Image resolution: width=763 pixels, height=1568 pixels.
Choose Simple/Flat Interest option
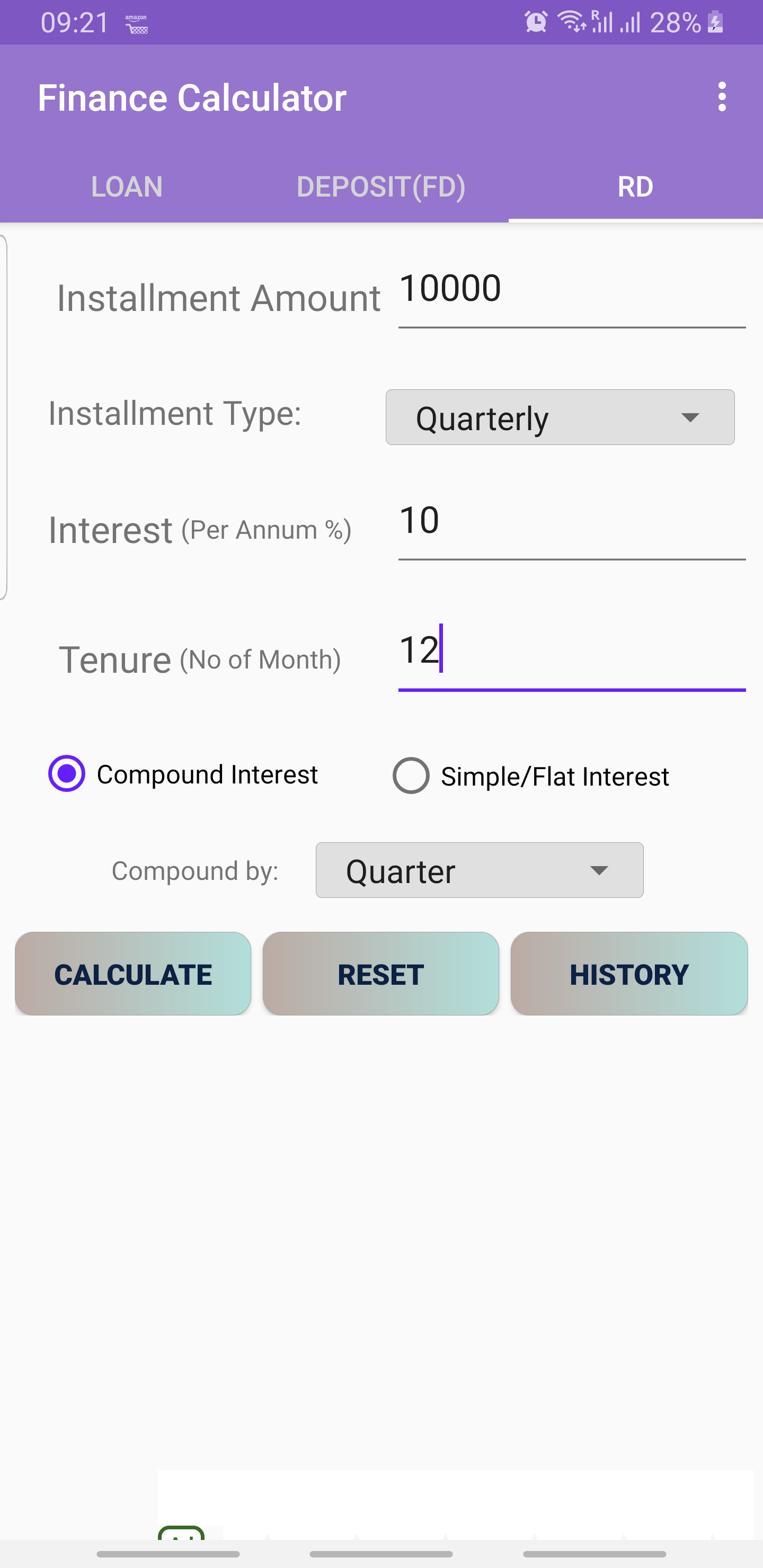531,776
